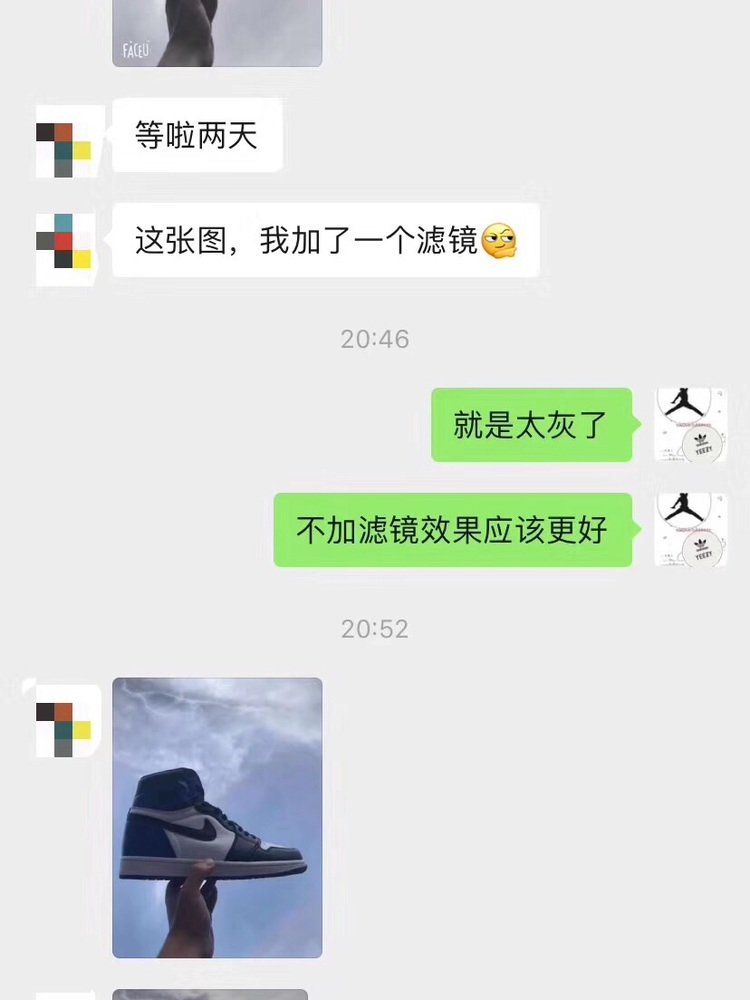The image size is (750, 1000).
Task: Open profile from avatar beside '这张图，我加了一个滤镜'
Action: pos(66,244)
